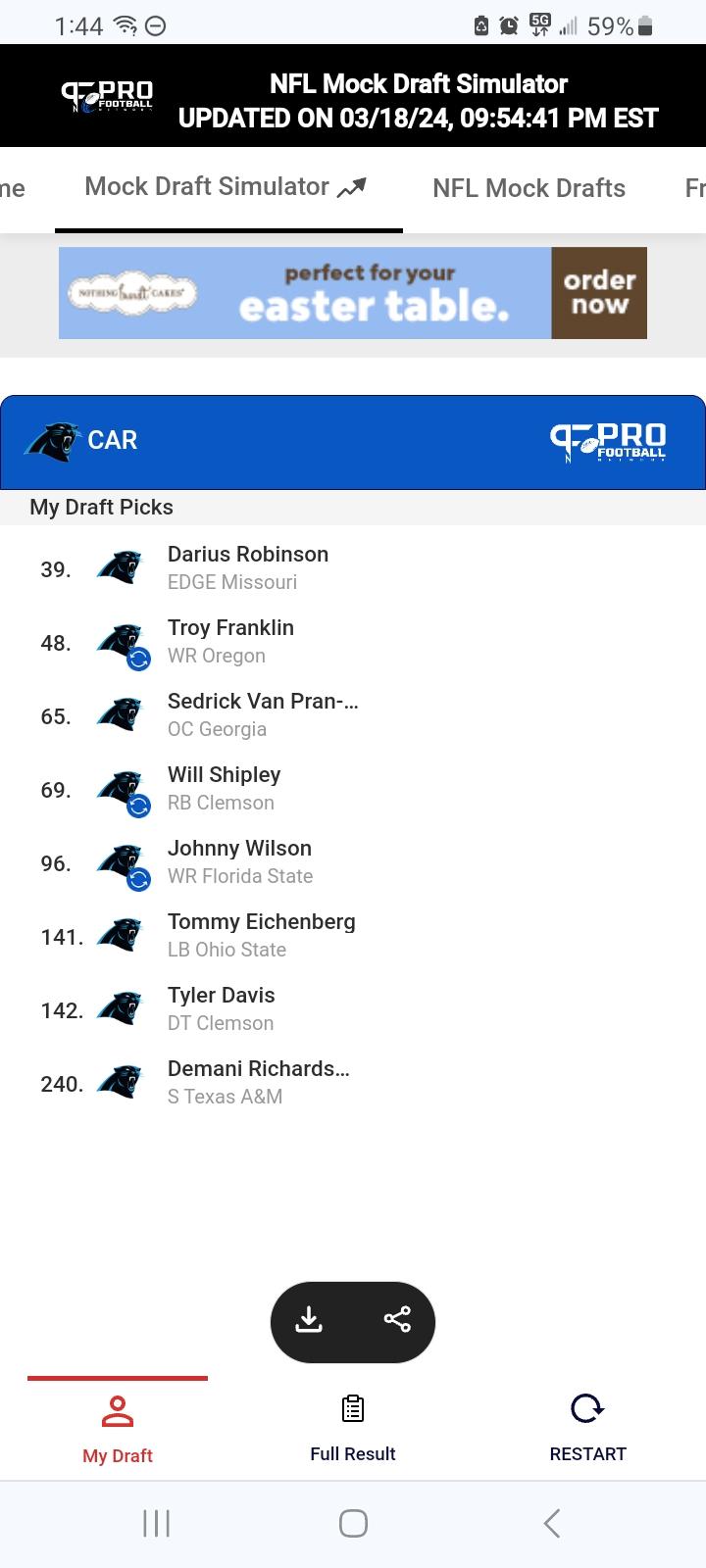Viewport: 706px width, 1568px height.
Task: View Tommy Eichenberg pick 141
Action: point(353,936)
